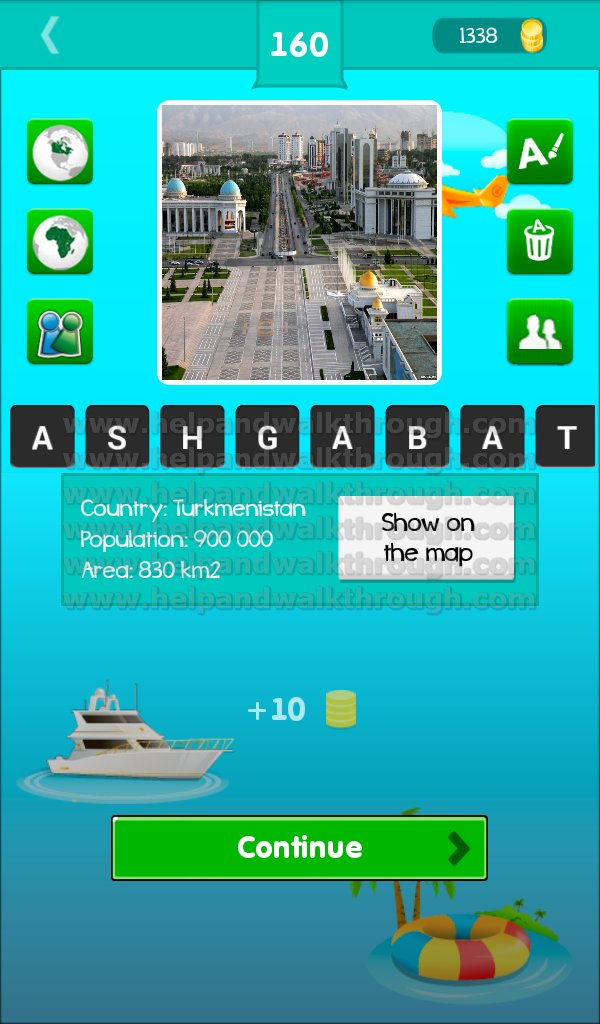600x1024 pixels.
Task: Show Ashgabat on the map
Action: [x=426, y=538]
